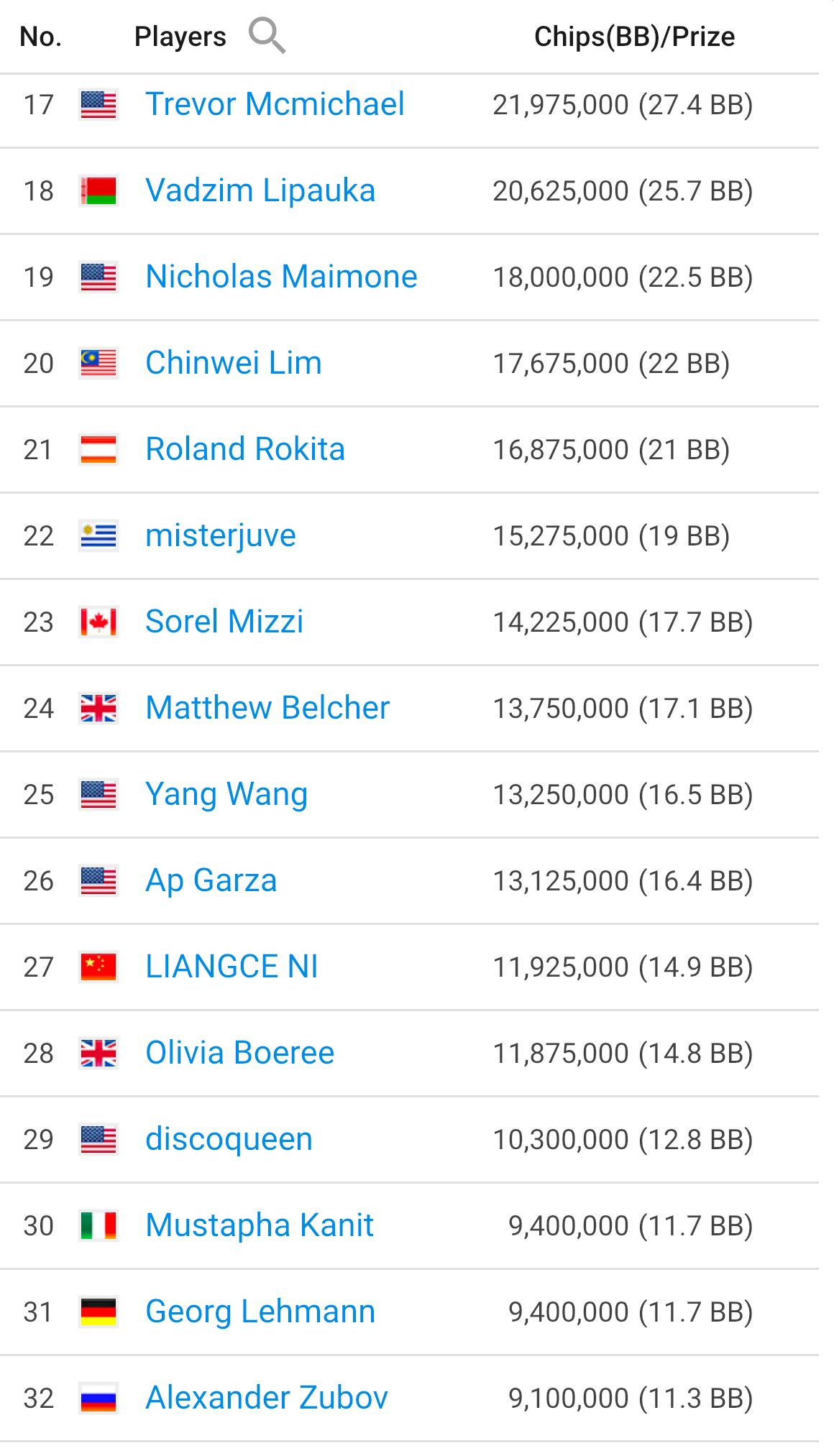834x1456 pixels.
Task: Open Olivia Boeree's player profile
Action: point(240,1053)
